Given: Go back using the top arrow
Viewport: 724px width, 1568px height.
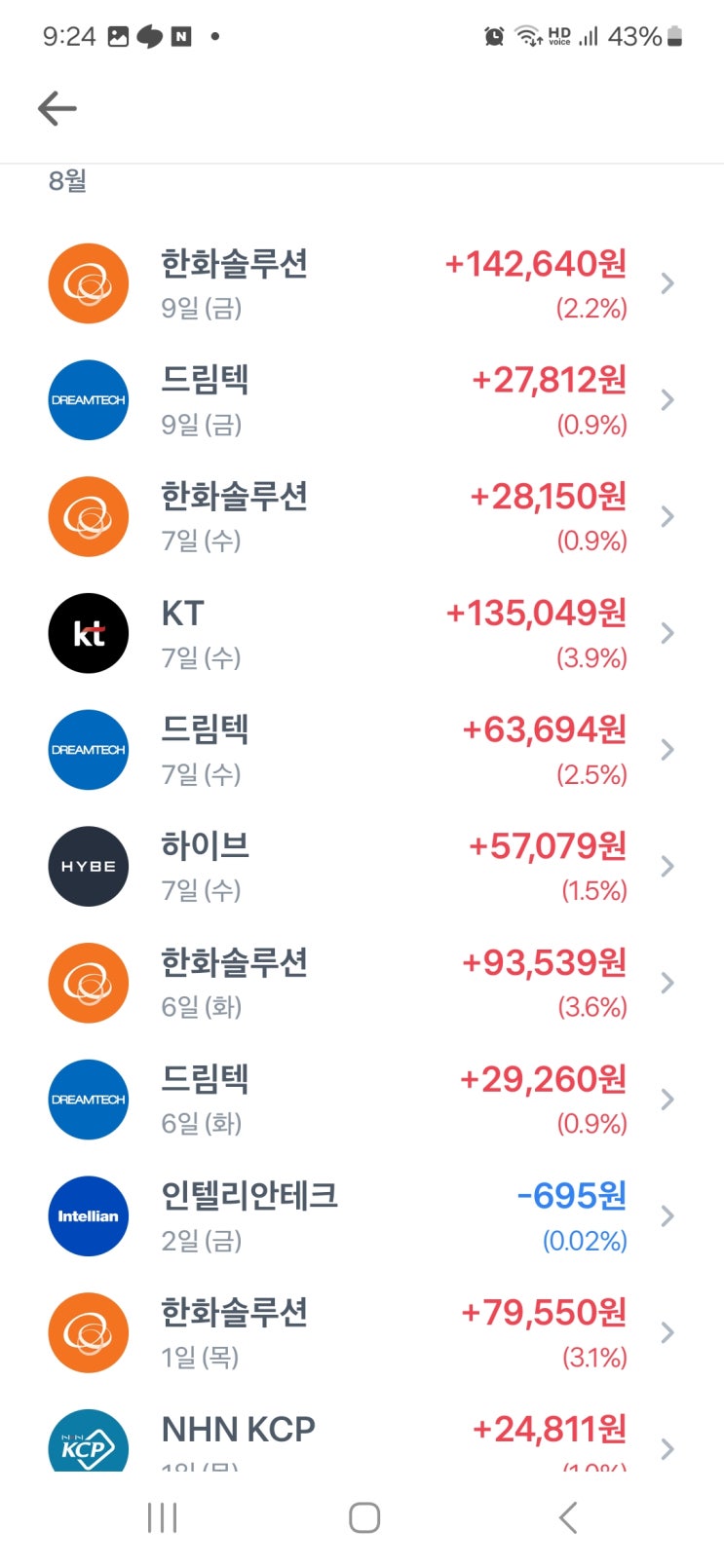Looking at the screenshot, I should click(57, 108).
